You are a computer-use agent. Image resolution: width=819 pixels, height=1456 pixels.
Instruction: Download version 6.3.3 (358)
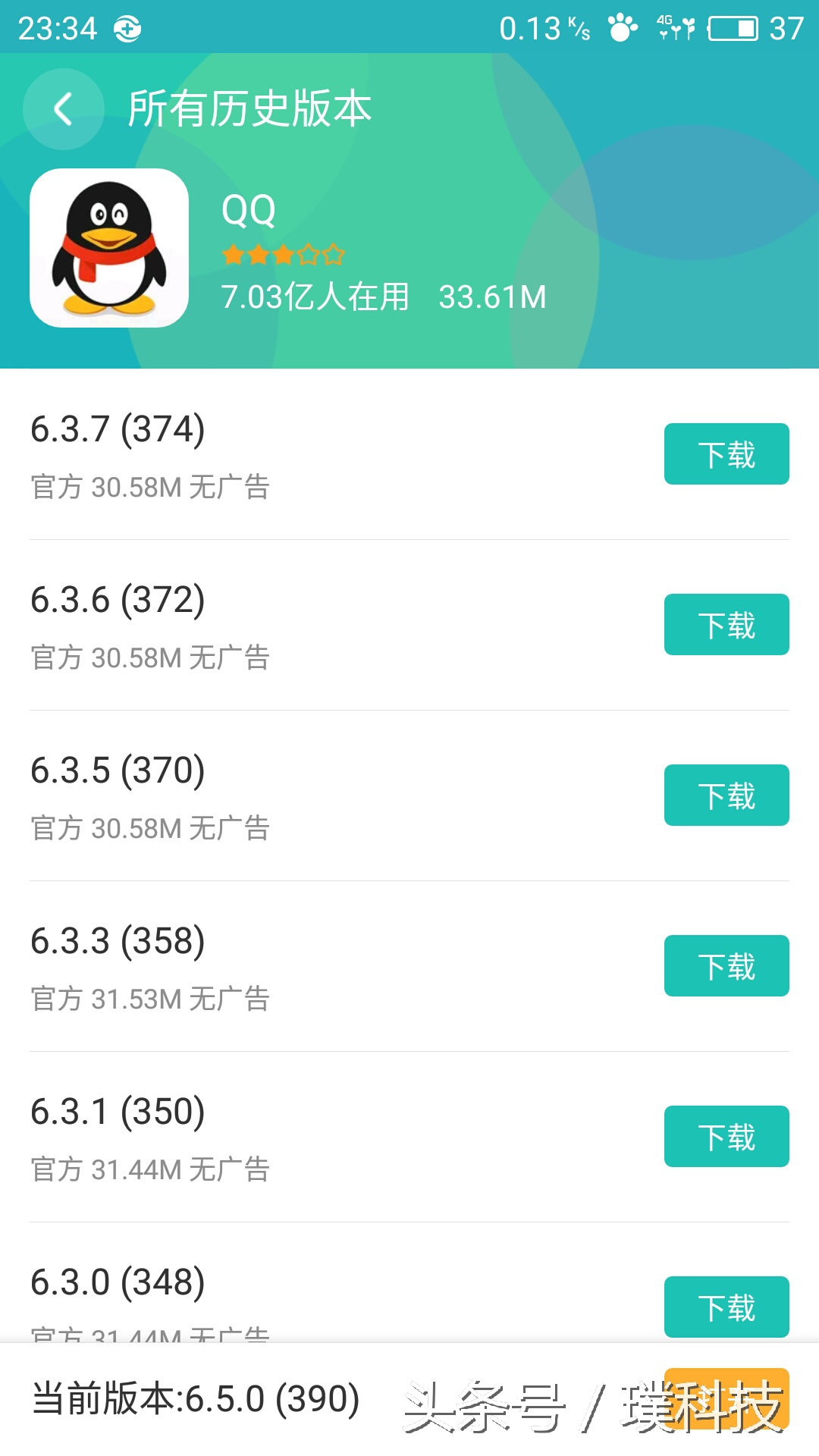pyautogui.click(x=726, y=965)
